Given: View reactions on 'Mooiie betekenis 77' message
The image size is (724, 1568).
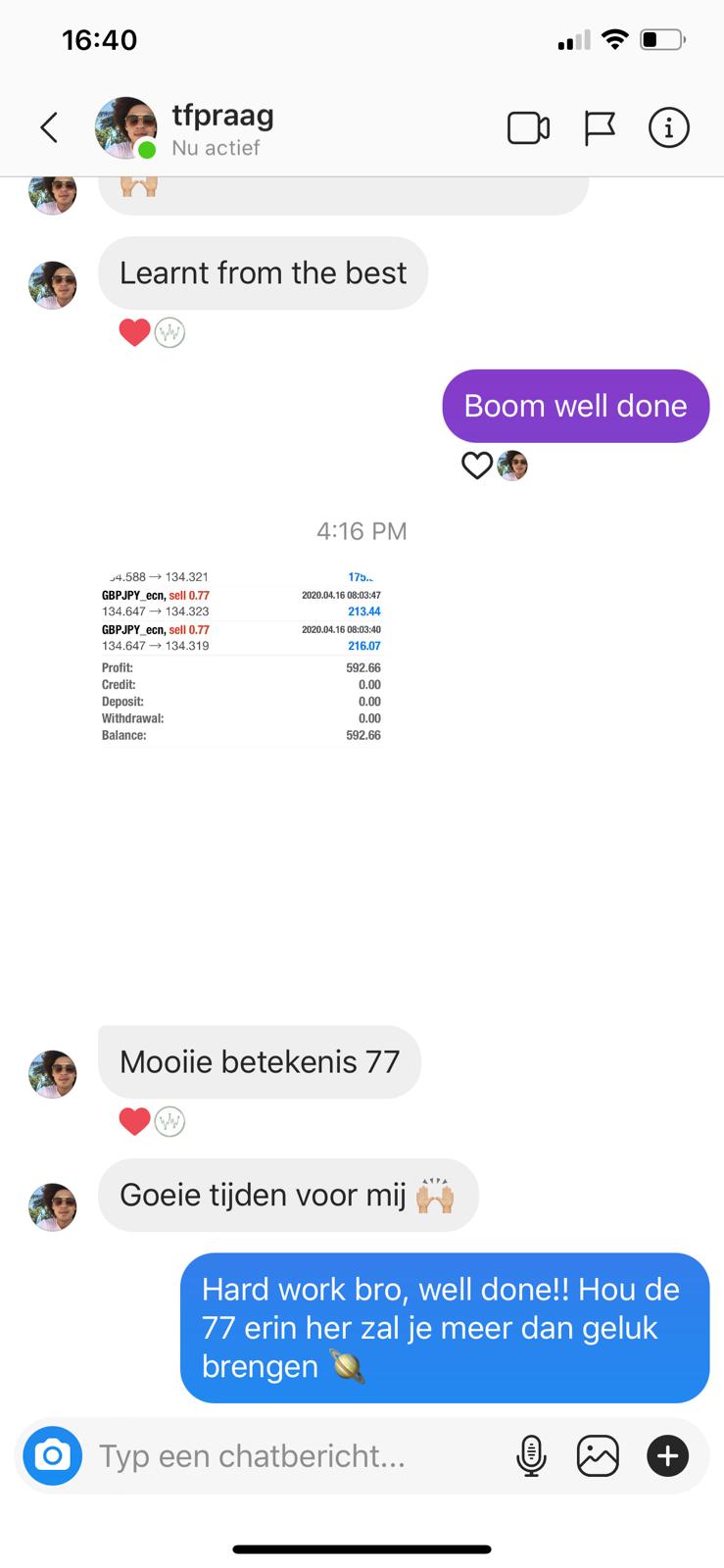Looking at the screenshot, I should pyautogui.click(x=152, y=1121).
